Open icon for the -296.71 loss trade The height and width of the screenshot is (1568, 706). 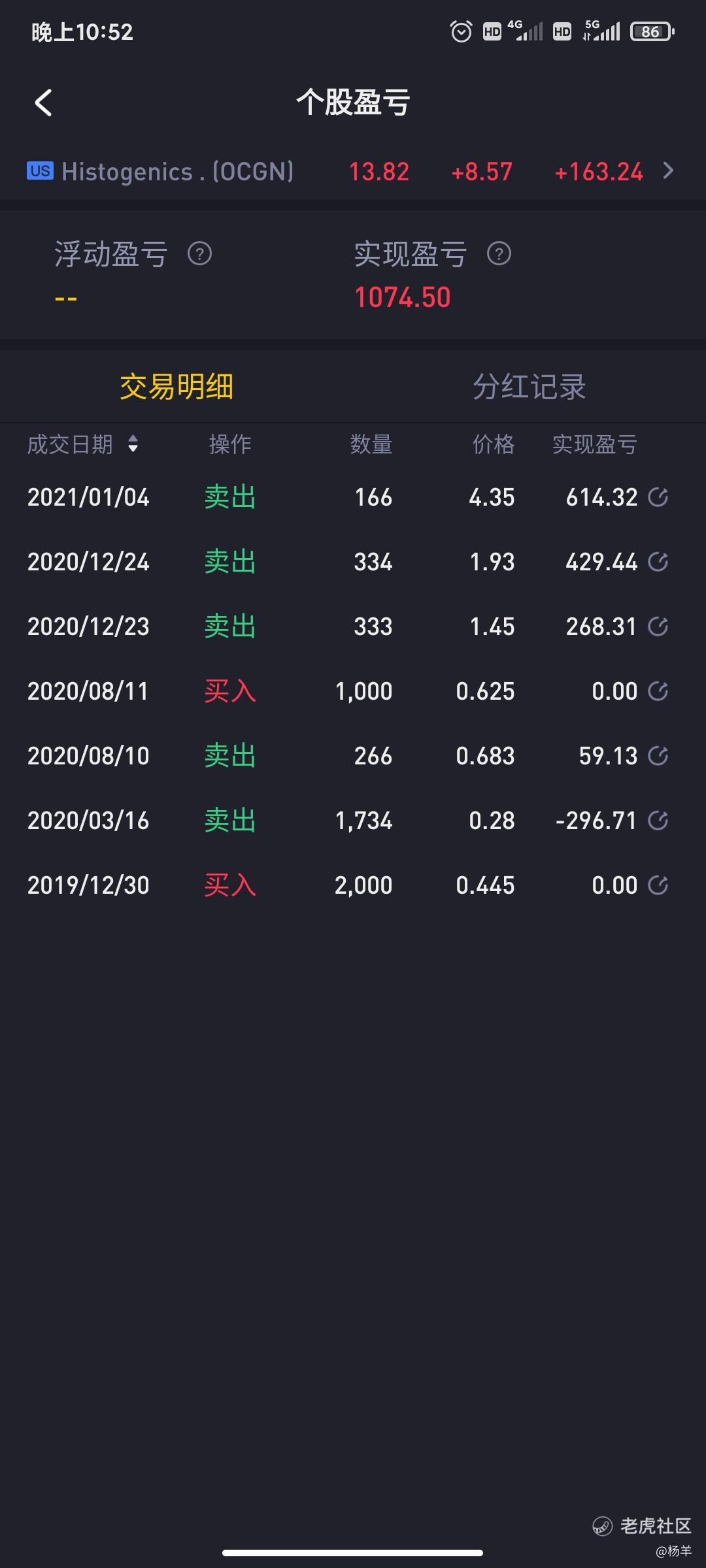coord(658,821)
